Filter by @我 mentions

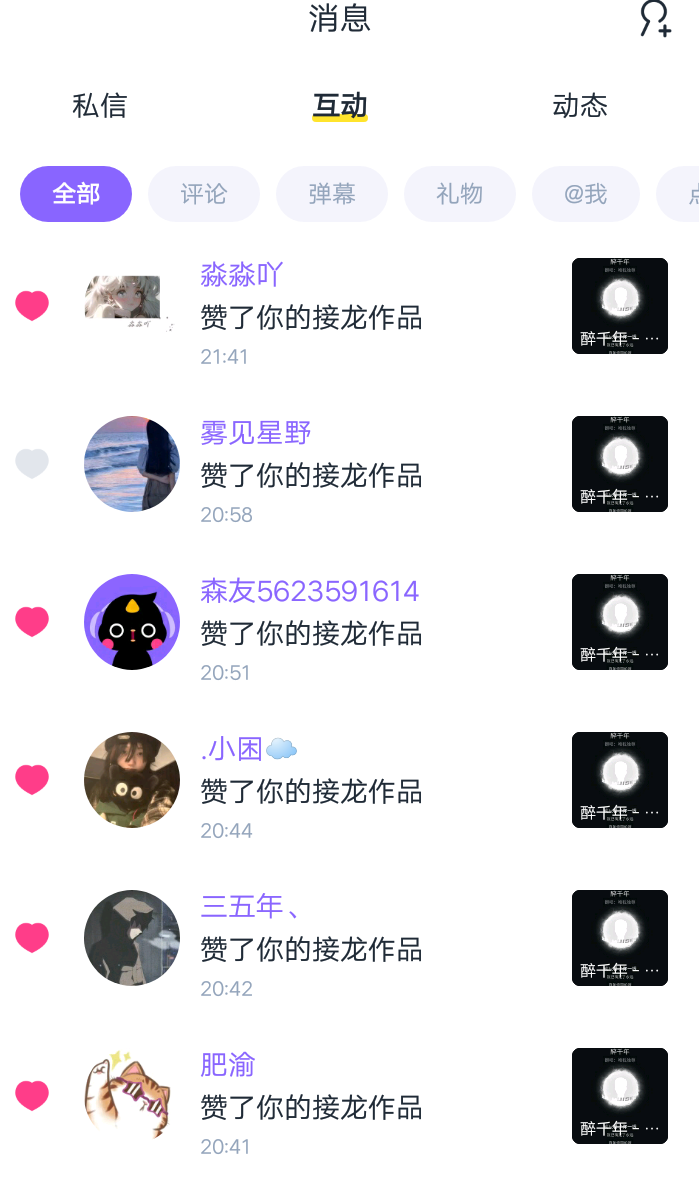tap(586, 194)
